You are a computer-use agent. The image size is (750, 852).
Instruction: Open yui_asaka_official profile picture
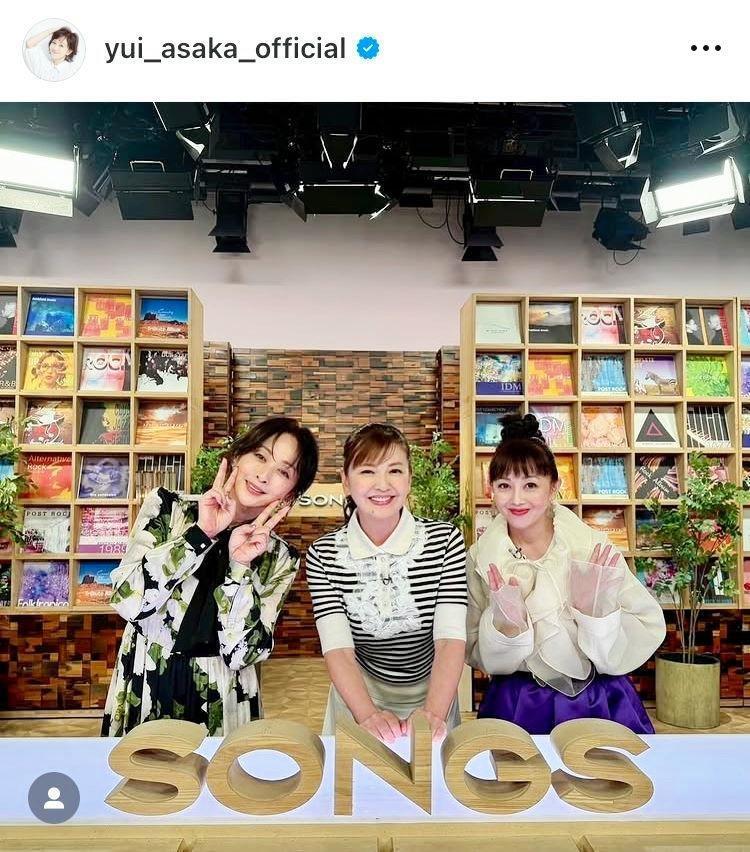tap(53, 49)
